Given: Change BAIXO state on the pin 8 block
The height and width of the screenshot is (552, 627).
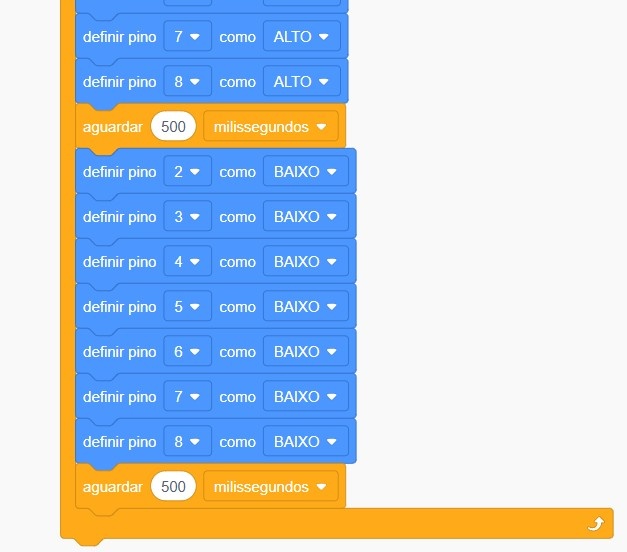Looking at the screenshot, I should (x=305, y=442).
